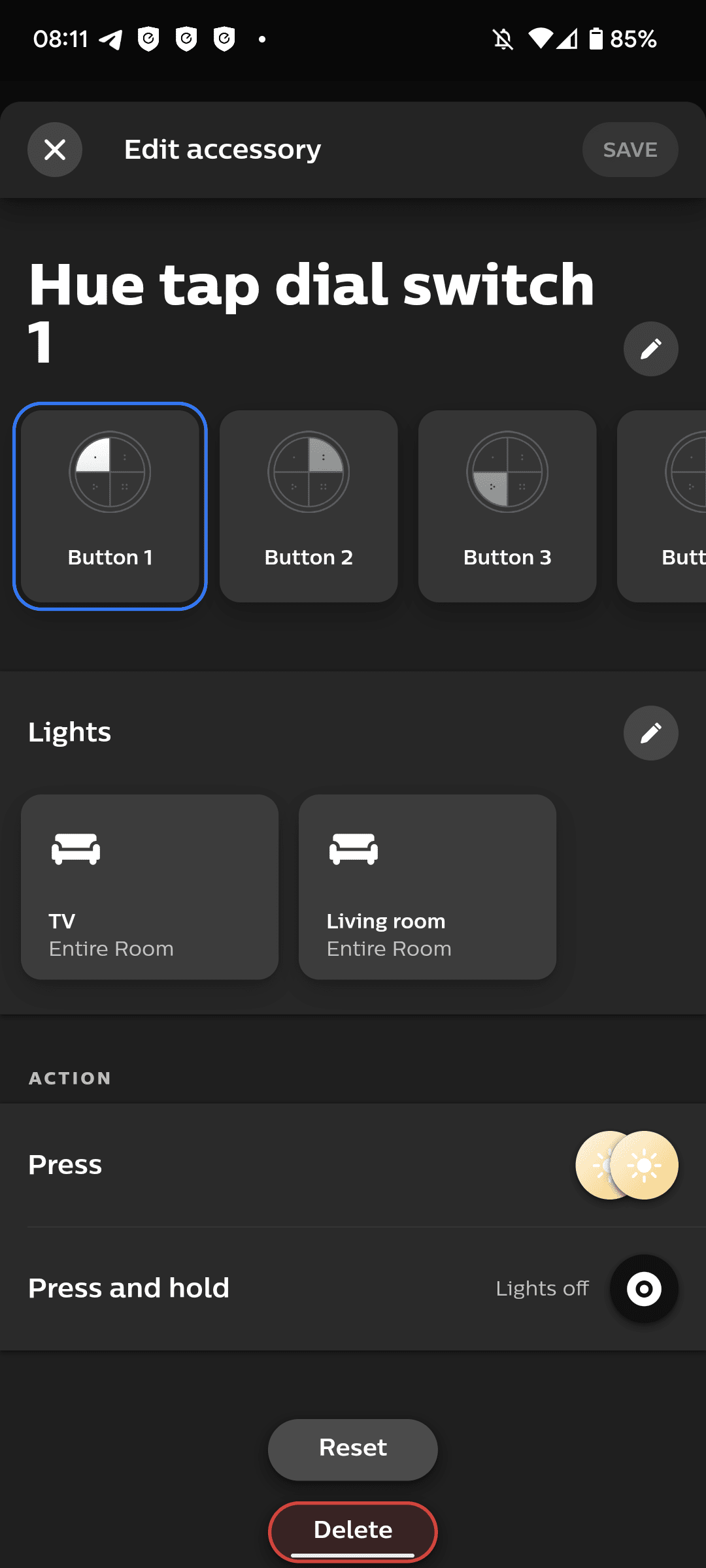Open the TV room card

(x=150, y=887)
